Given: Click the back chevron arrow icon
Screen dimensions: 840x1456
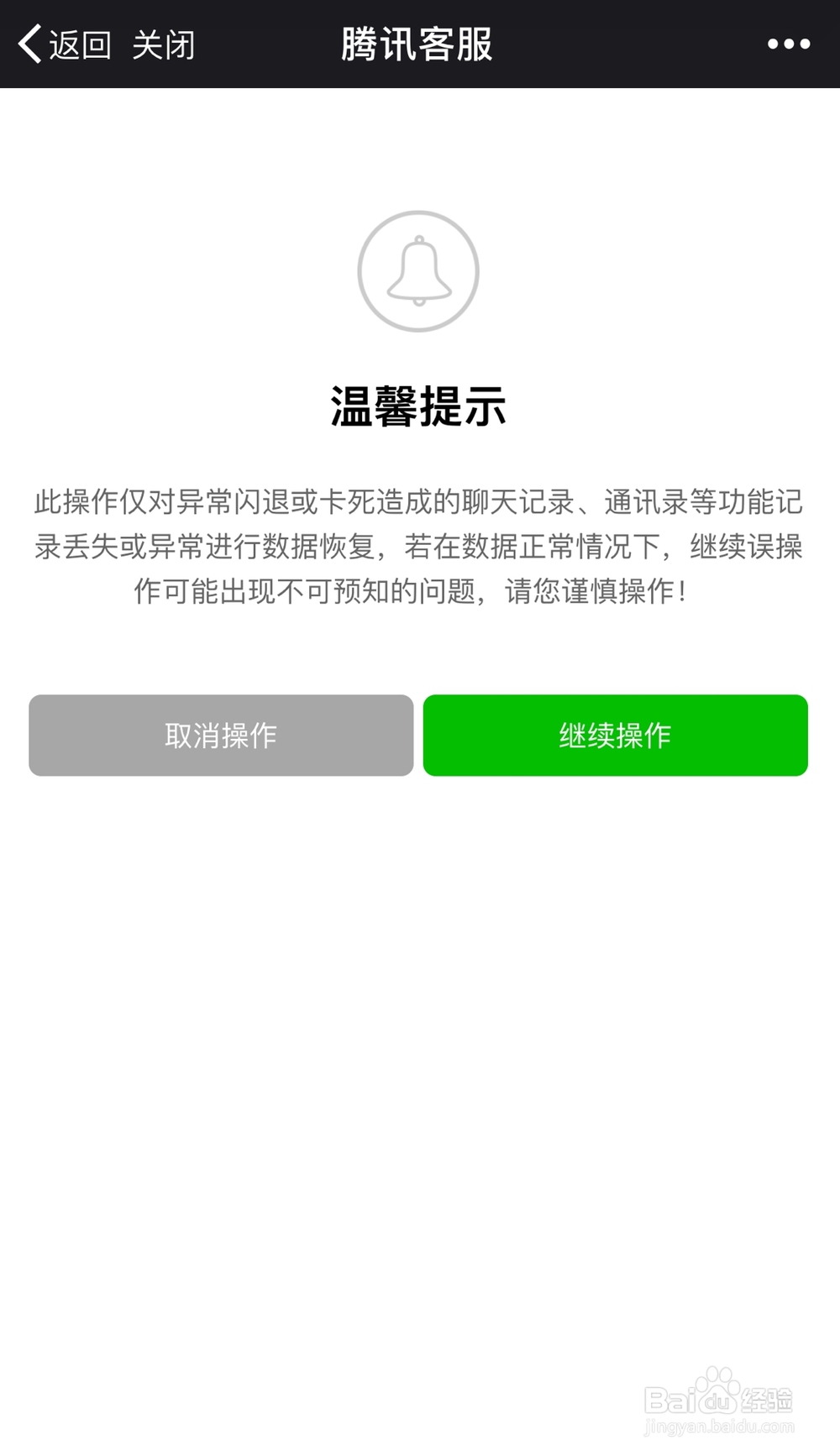Looking at the screenshot, I should pos(29,44).
